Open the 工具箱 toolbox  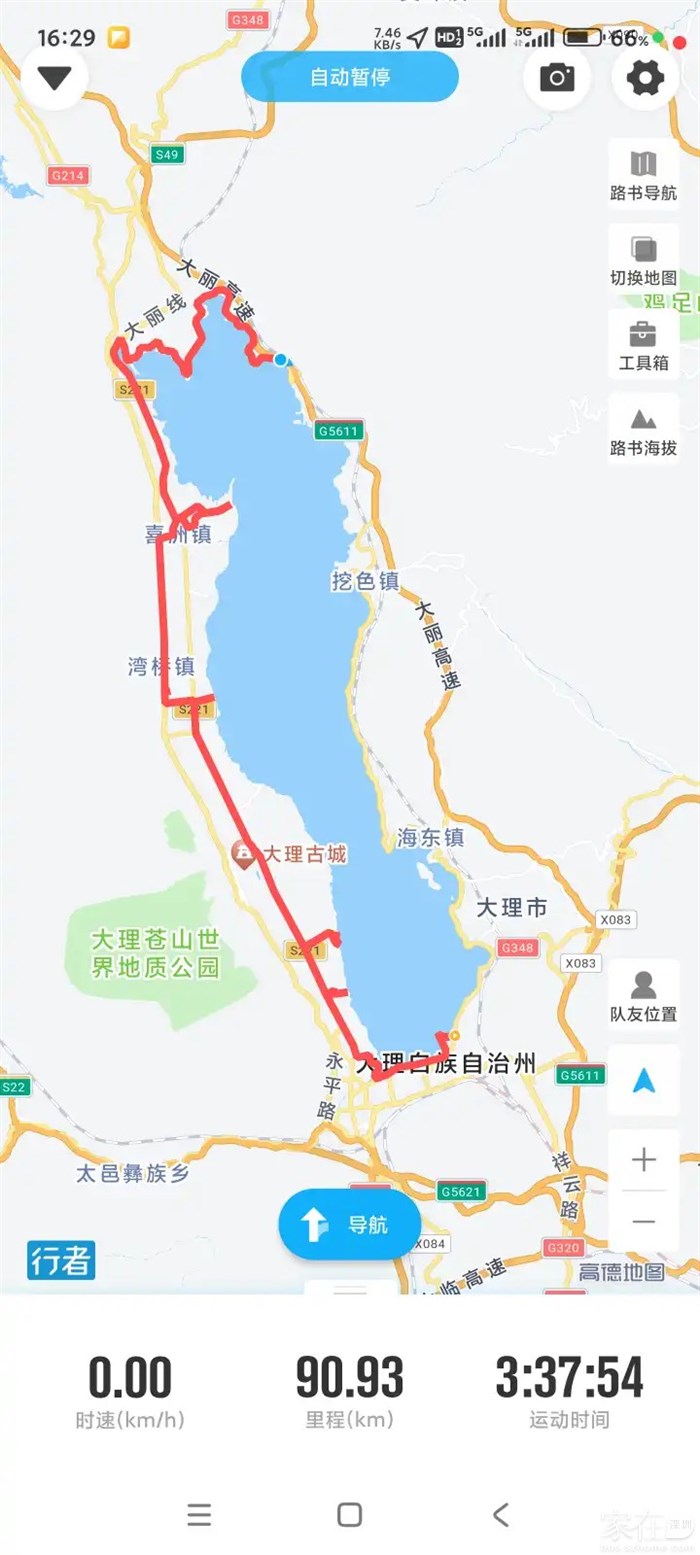coord(643,345)
